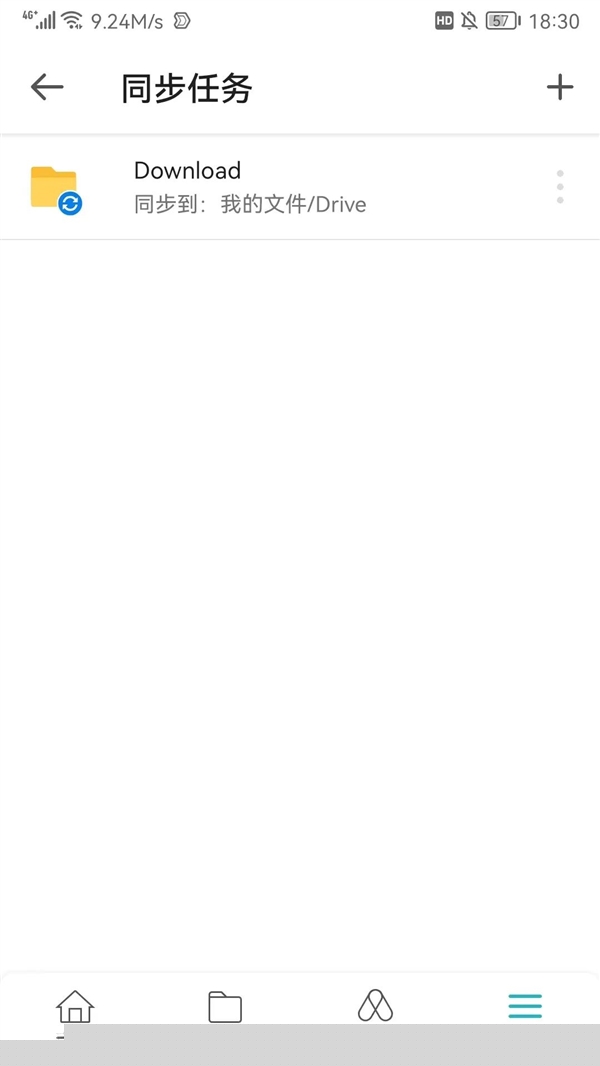The width and height of the screenshot is (600, 1066).
Task: Switch to the files folder tab
Action: tap(225, 1005)
